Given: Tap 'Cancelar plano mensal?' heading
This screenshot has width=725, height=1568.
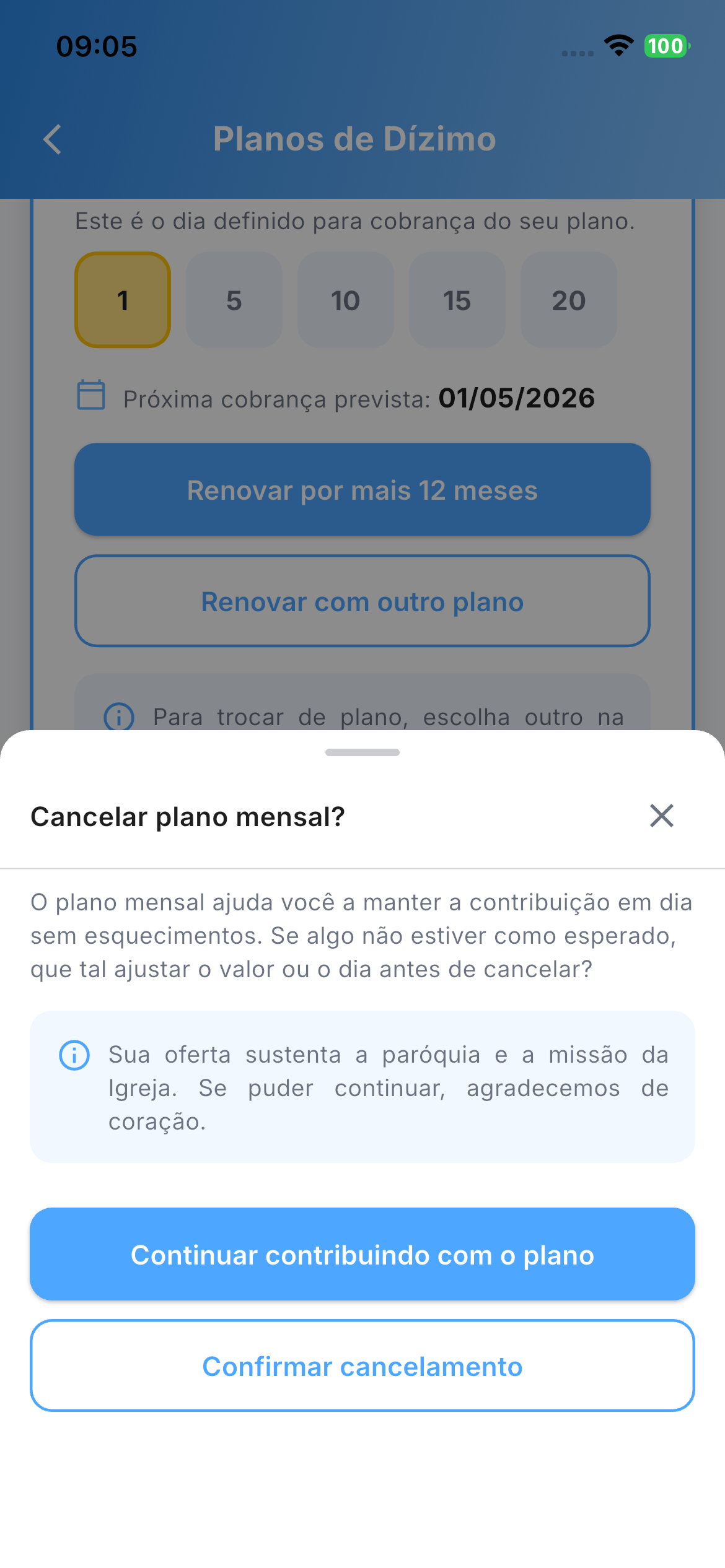Looking at the screenshot, I should coord(187,816).
